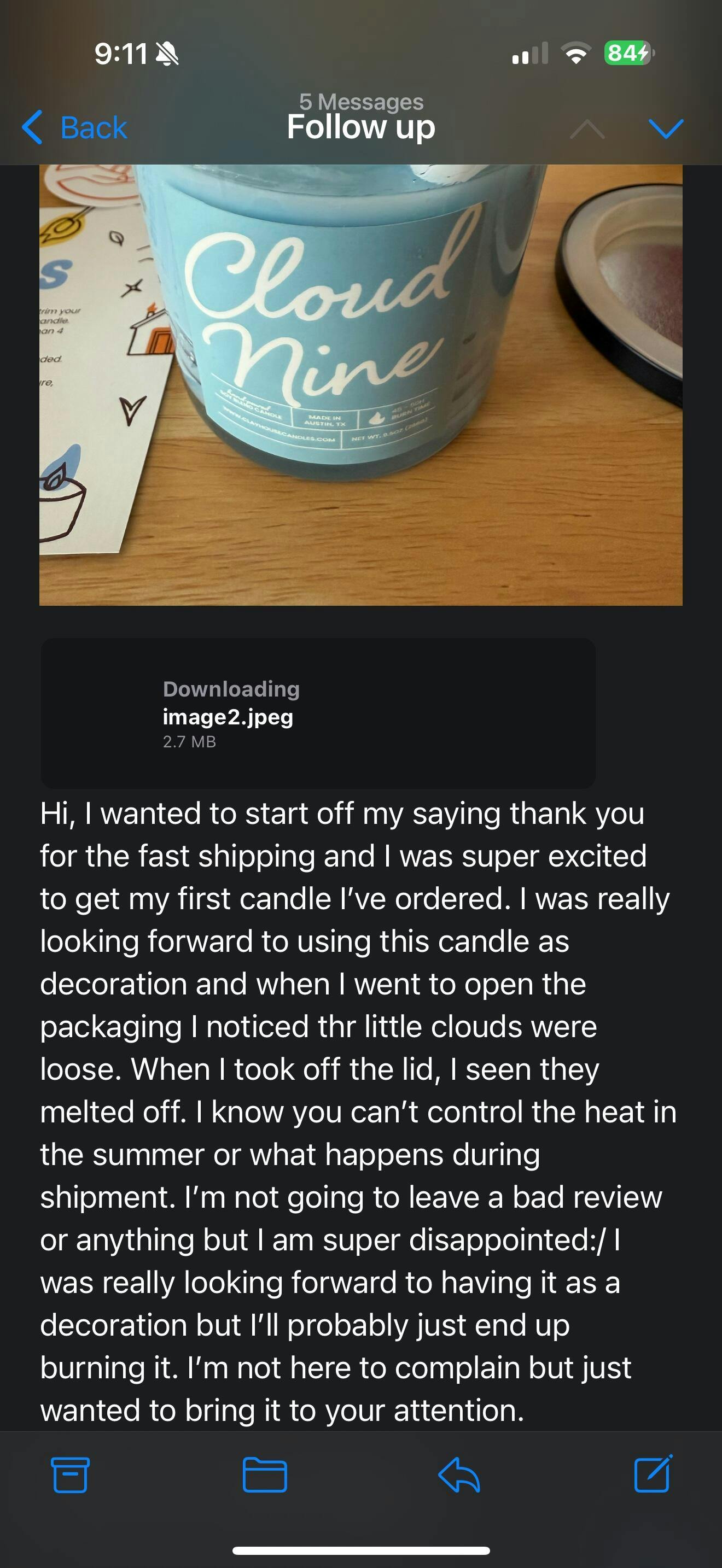
Task: Archive this Follow up email
Action: pos(71,1475)
